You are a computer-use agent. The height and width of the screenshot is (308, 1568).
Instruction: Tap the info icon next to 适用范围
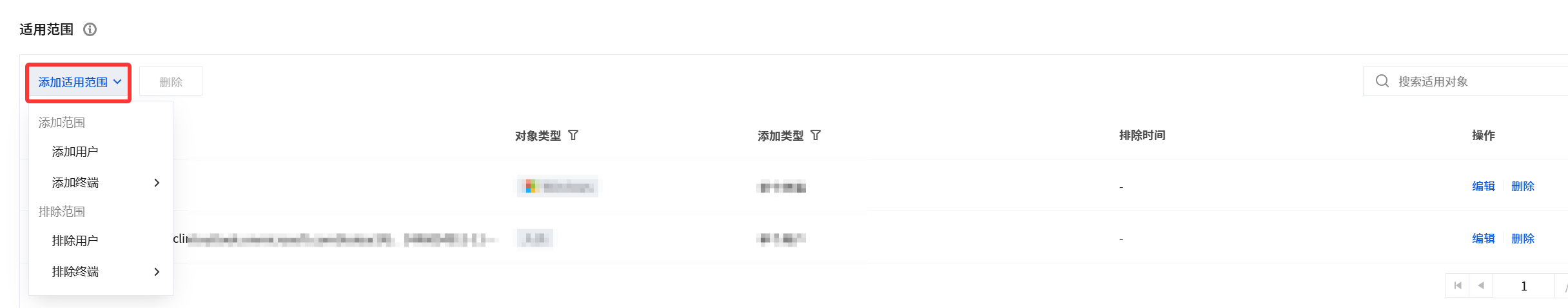(x=90, y=30)
